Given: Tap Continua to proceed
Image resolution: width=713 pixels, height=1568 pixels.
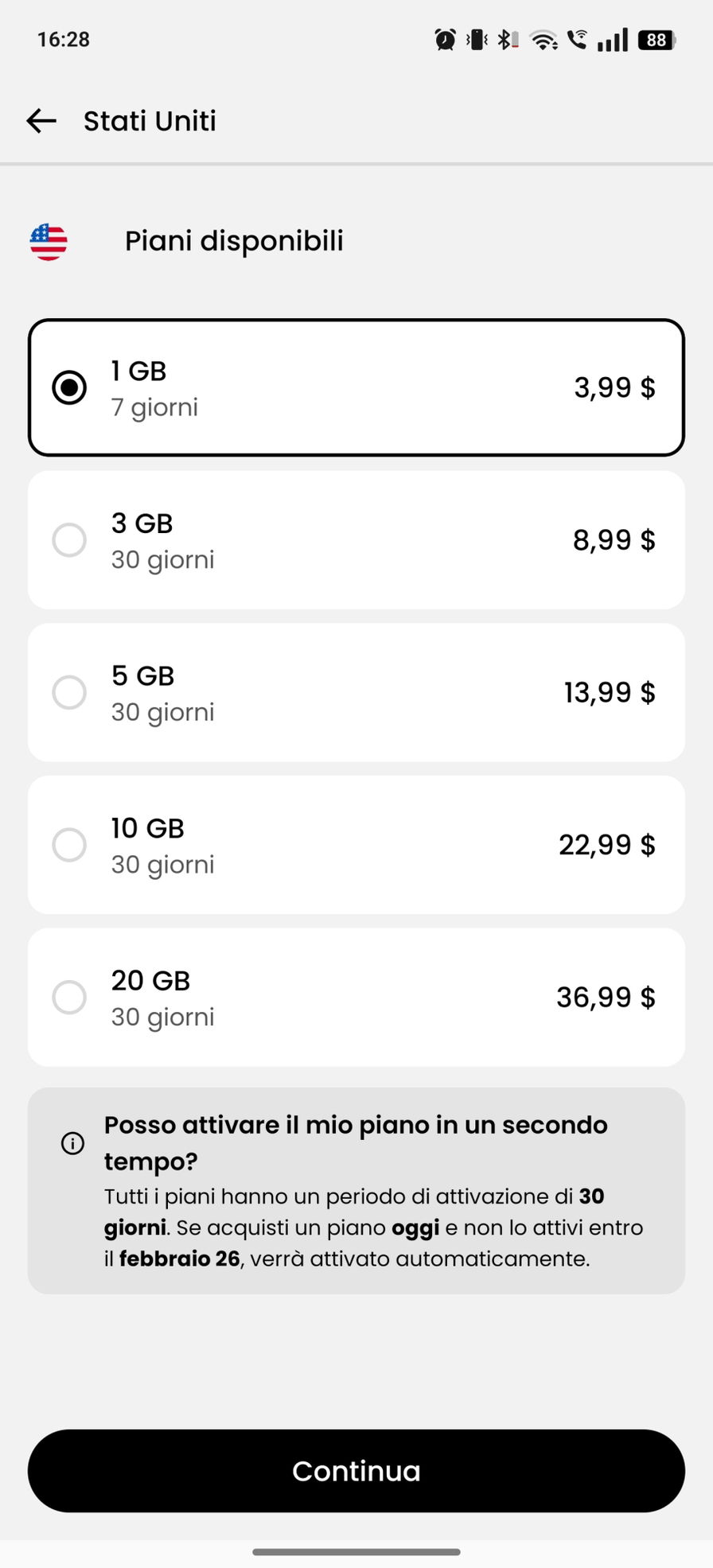Looking at the screenshot, I should click(x=356, y=1471).
